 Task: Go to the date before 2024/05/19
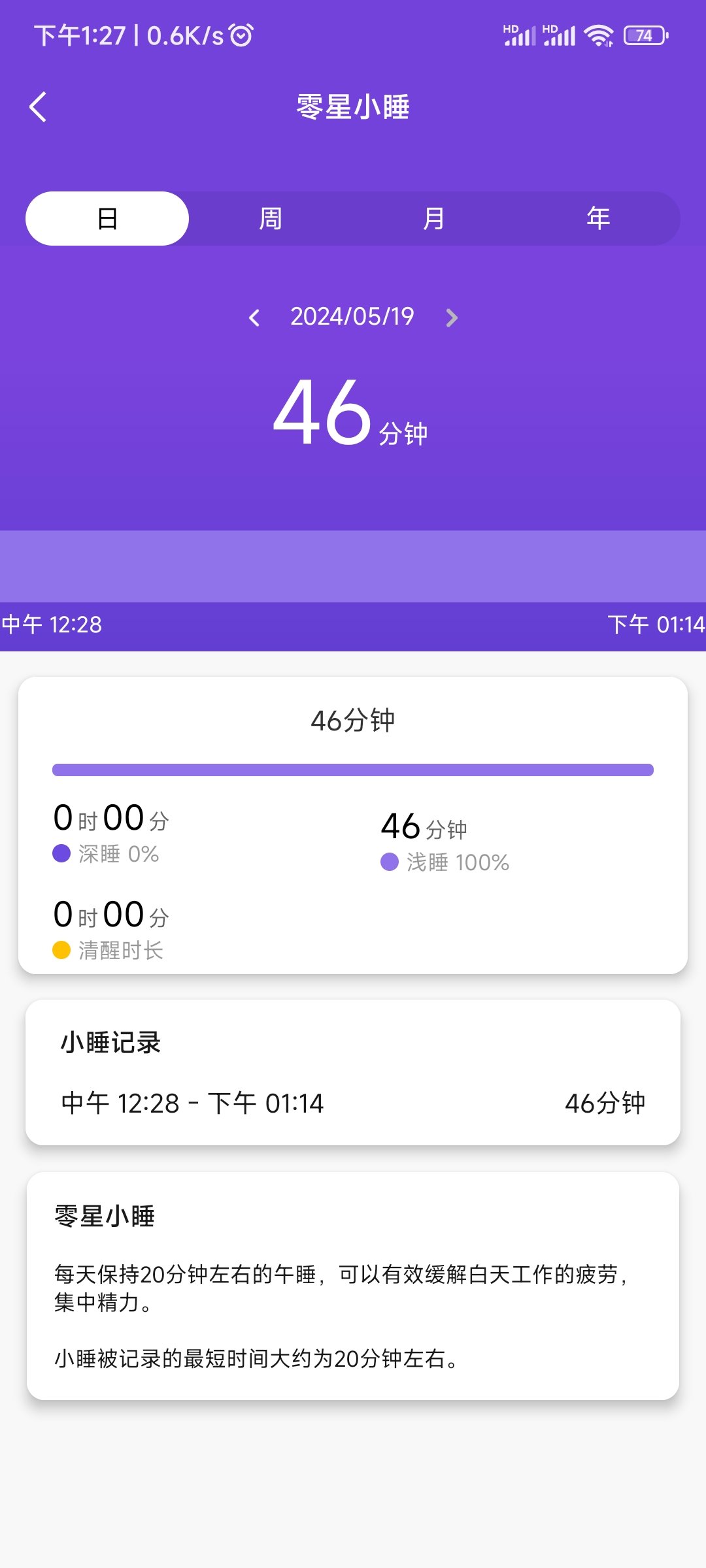pyautogui.click(x=255, y=318)
